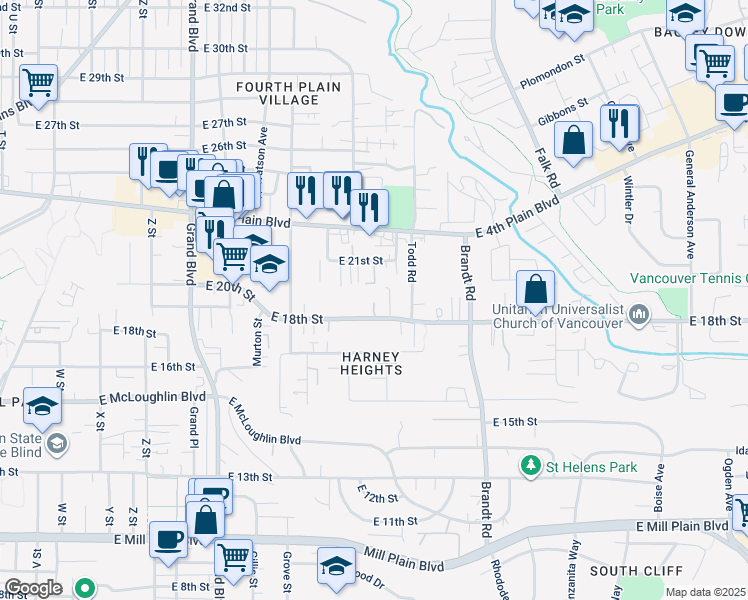Open the shopping cart marker near Plomondon St
This screenshot has width=748, height=600.
[715, 66]
